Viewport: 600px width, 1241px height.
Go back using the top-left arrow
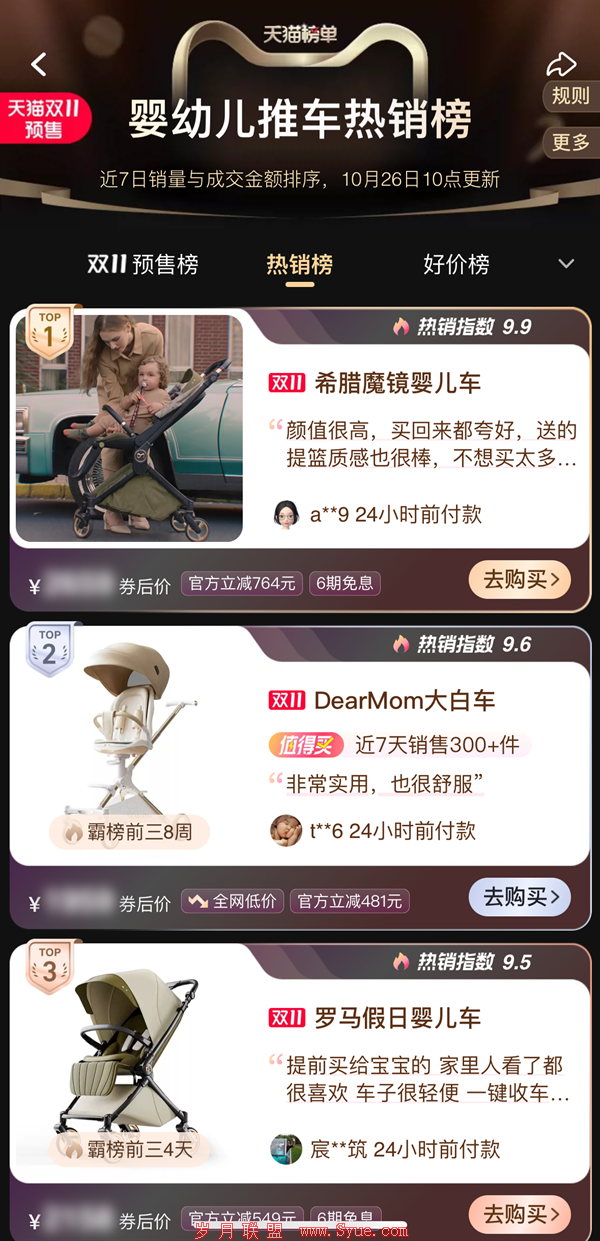pos(39,65)
